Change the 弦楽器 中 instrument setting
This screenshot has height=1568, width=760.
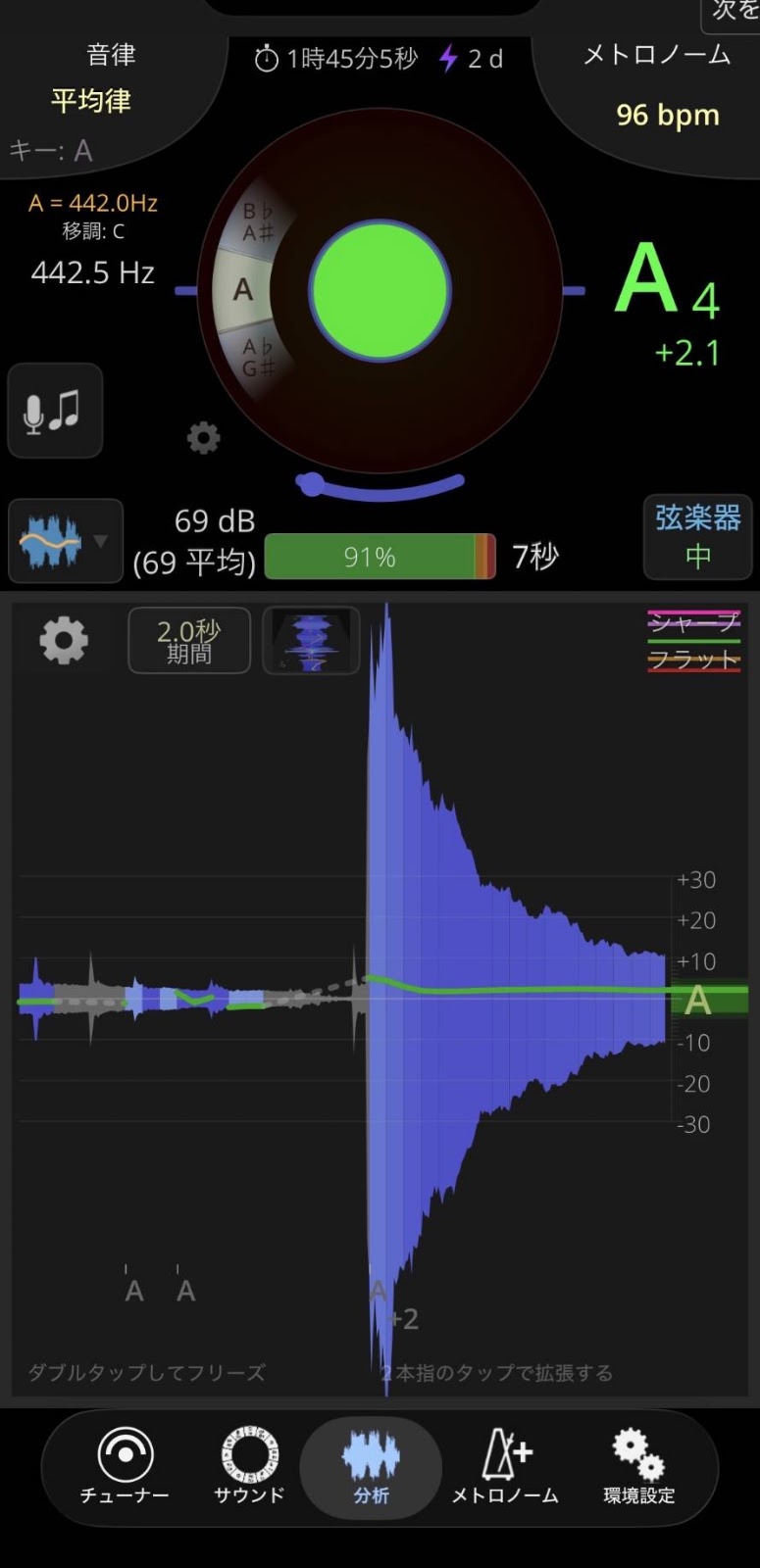(x=697, y=537)
